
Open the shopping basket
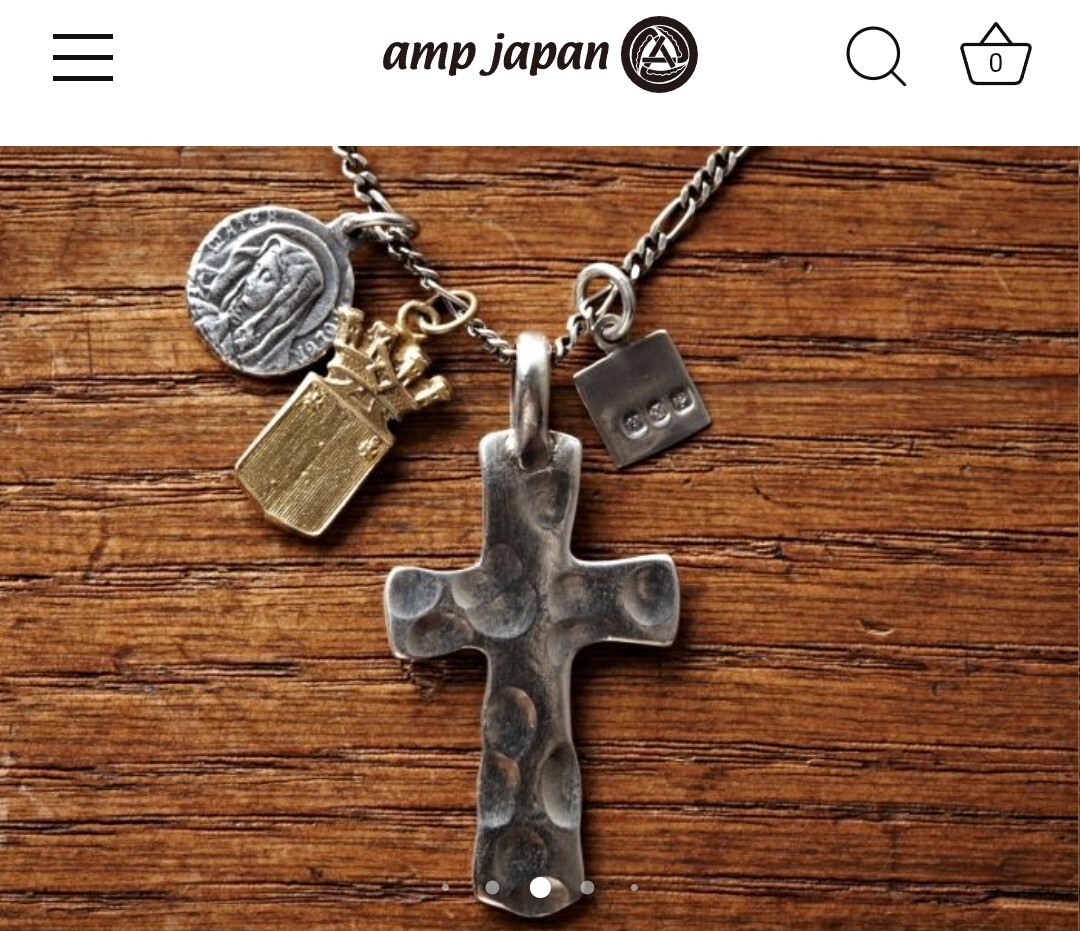[x=995, y=57]
